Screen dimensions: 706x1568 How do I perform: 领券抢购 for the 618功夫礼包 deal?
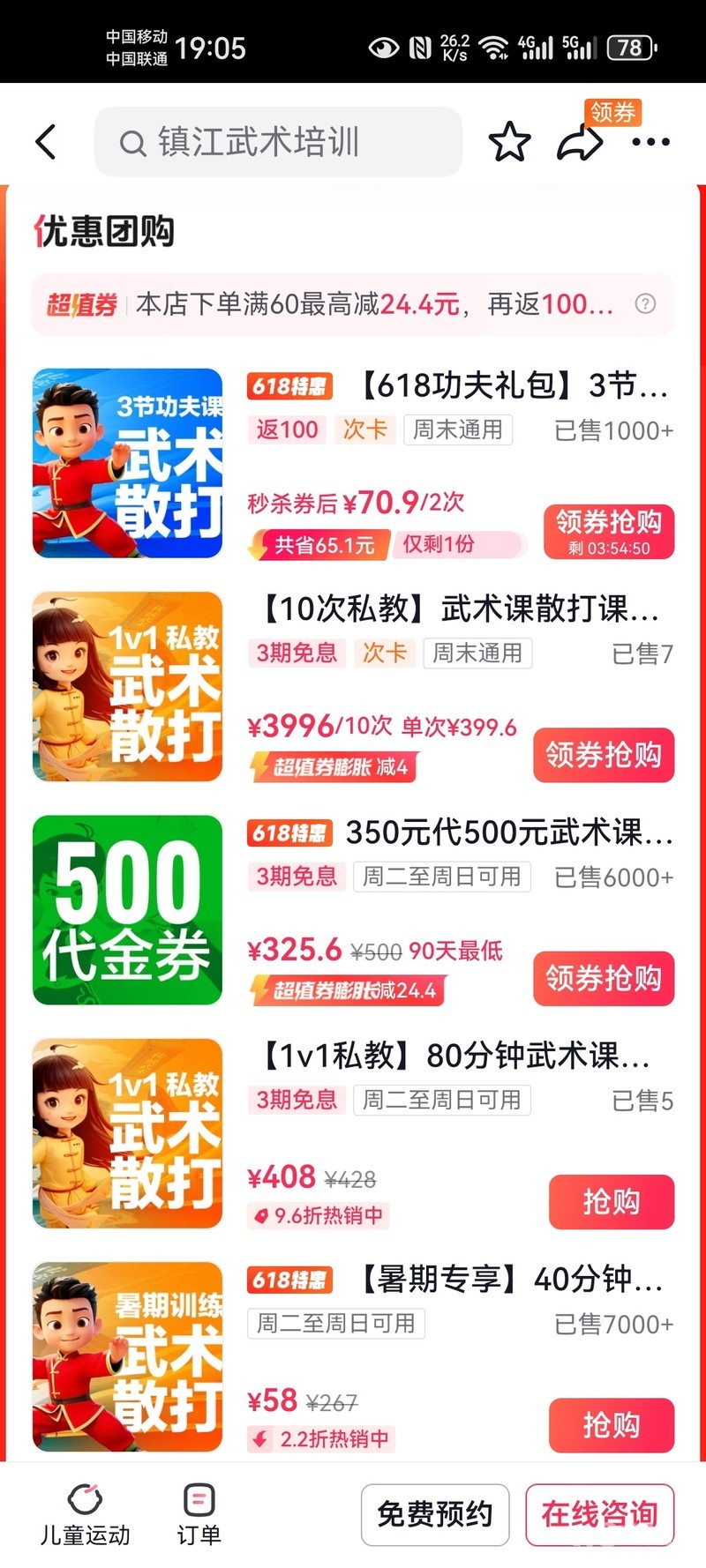609,532
